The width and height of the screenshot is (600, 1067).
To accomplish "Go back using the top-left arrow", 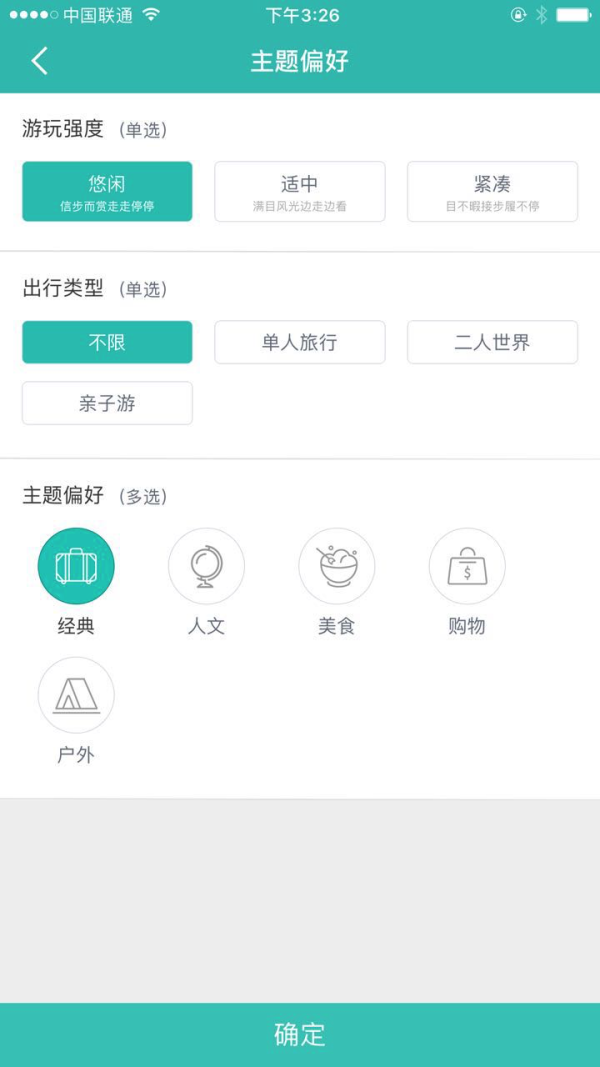I will pos(39,61).
